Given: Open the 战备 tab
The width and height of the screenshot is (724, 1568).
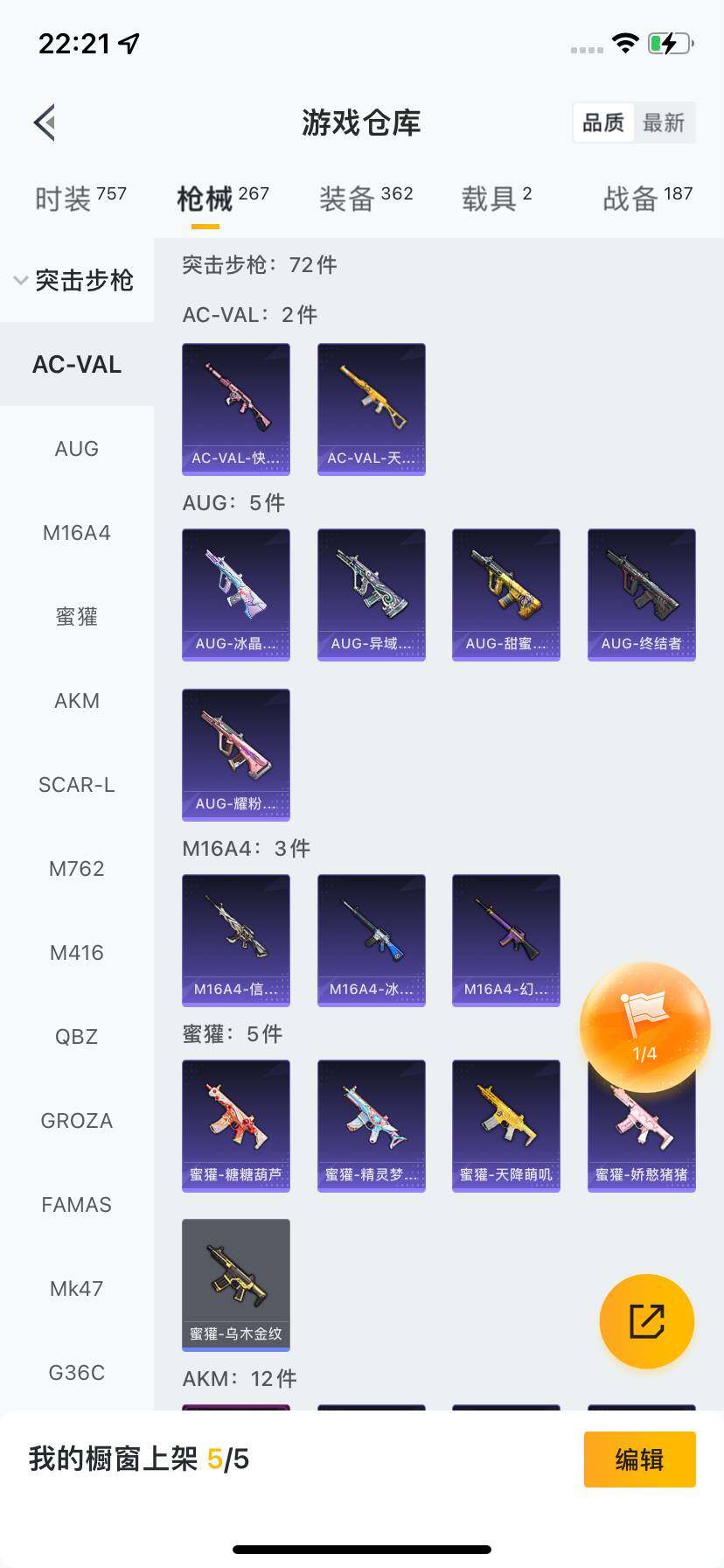Looking at the screenshot, I should click(647, 198).
